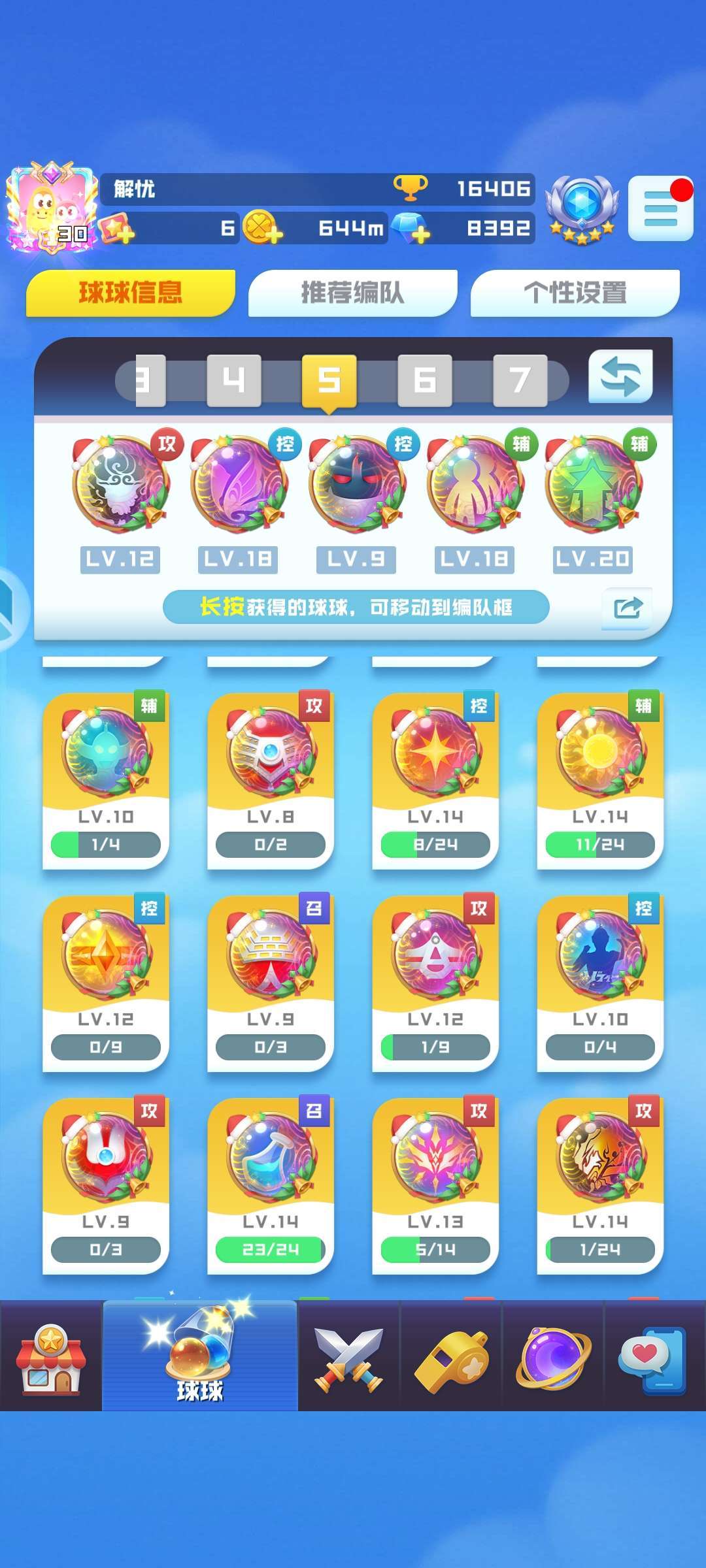Open the LV.14 sun ball card showing 11/24
This screenshot has width=706, height=1568.
(x=600, y=781)
